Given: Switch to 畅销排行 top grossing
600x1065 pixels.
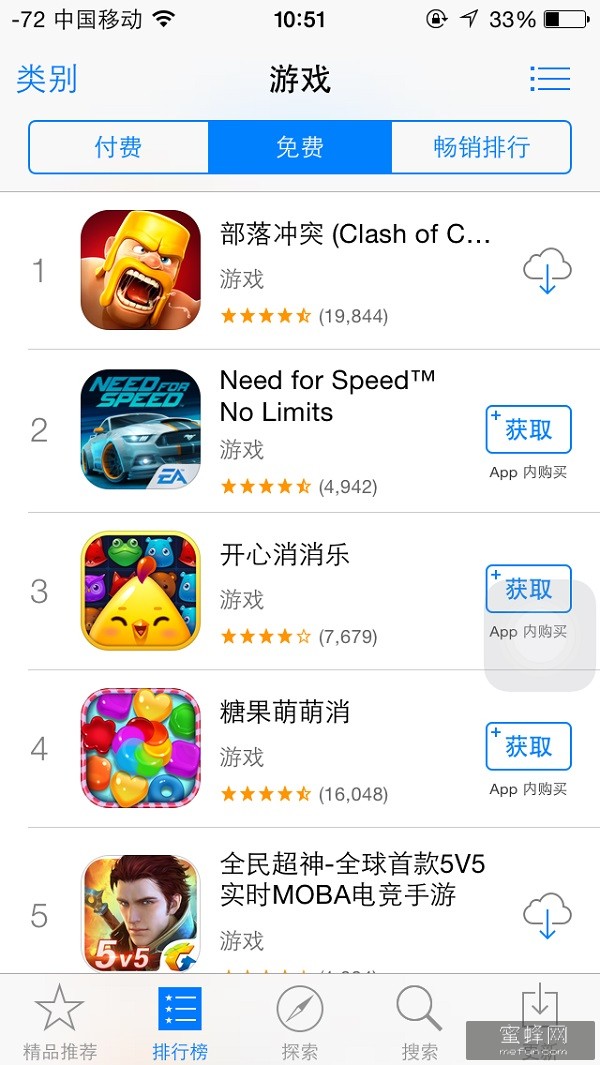Looking at the screenshot, I should coord(481,148).
